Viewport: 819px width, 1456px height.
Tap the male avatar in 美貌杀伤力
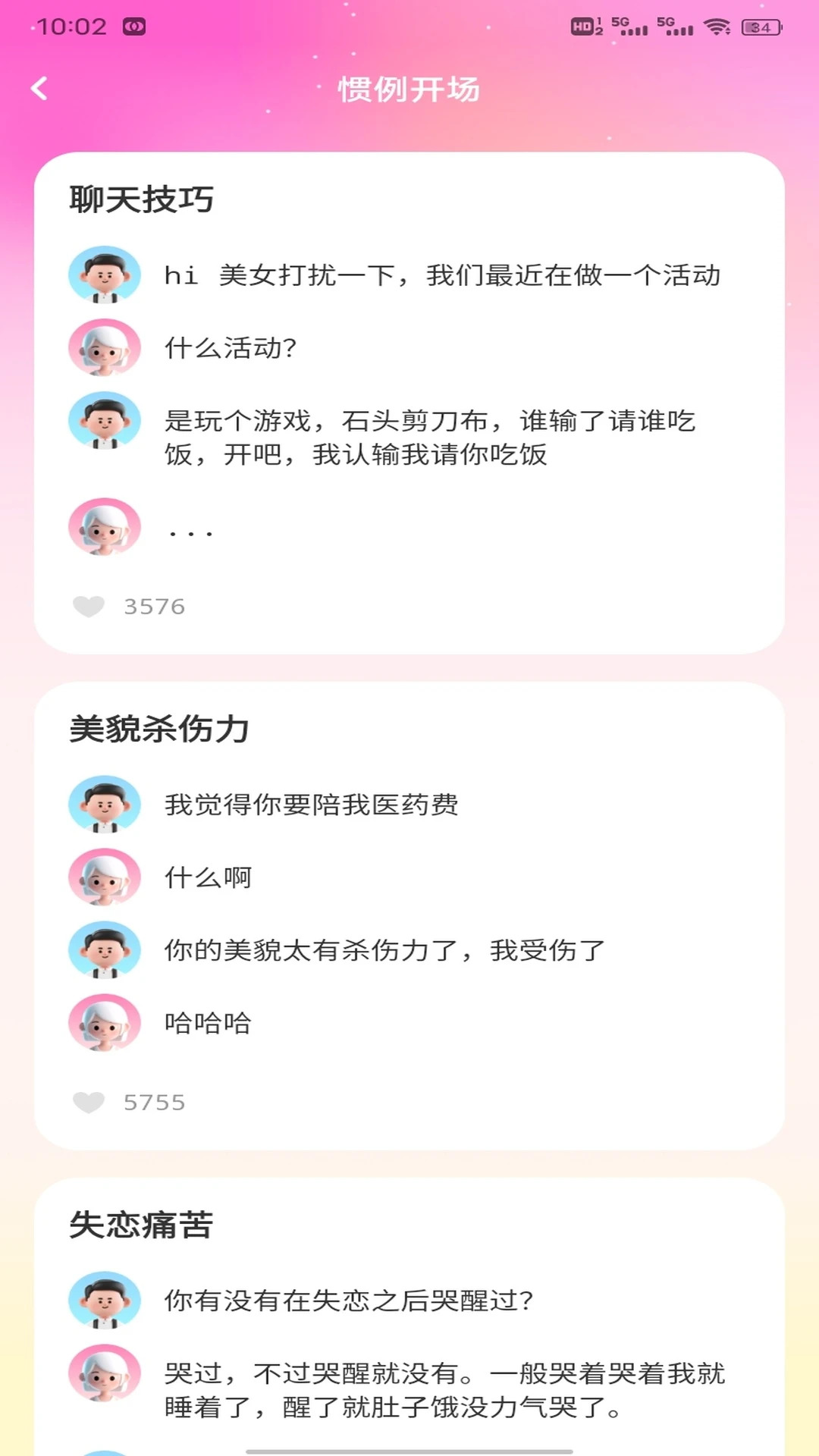[104, 803]
